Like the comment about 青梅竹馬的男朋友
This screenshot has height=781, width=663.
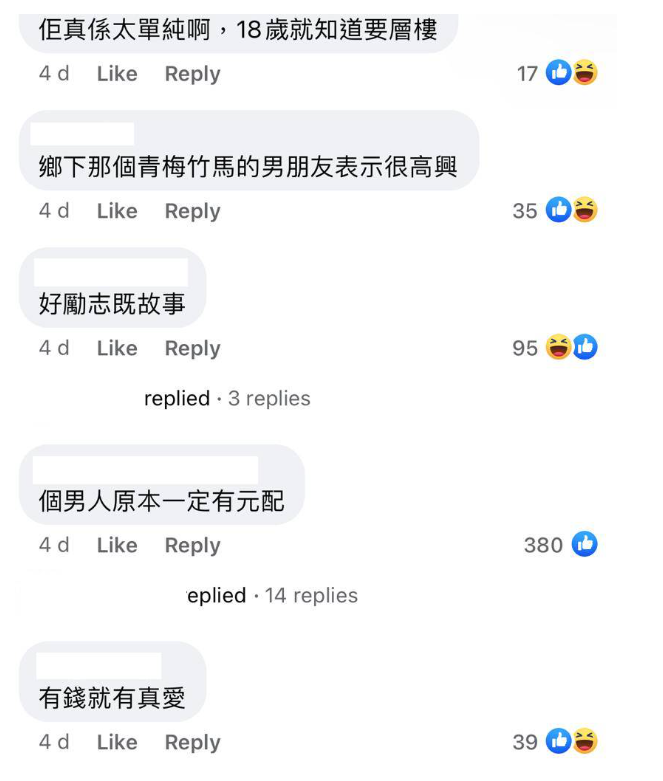[x=117, y=211]
